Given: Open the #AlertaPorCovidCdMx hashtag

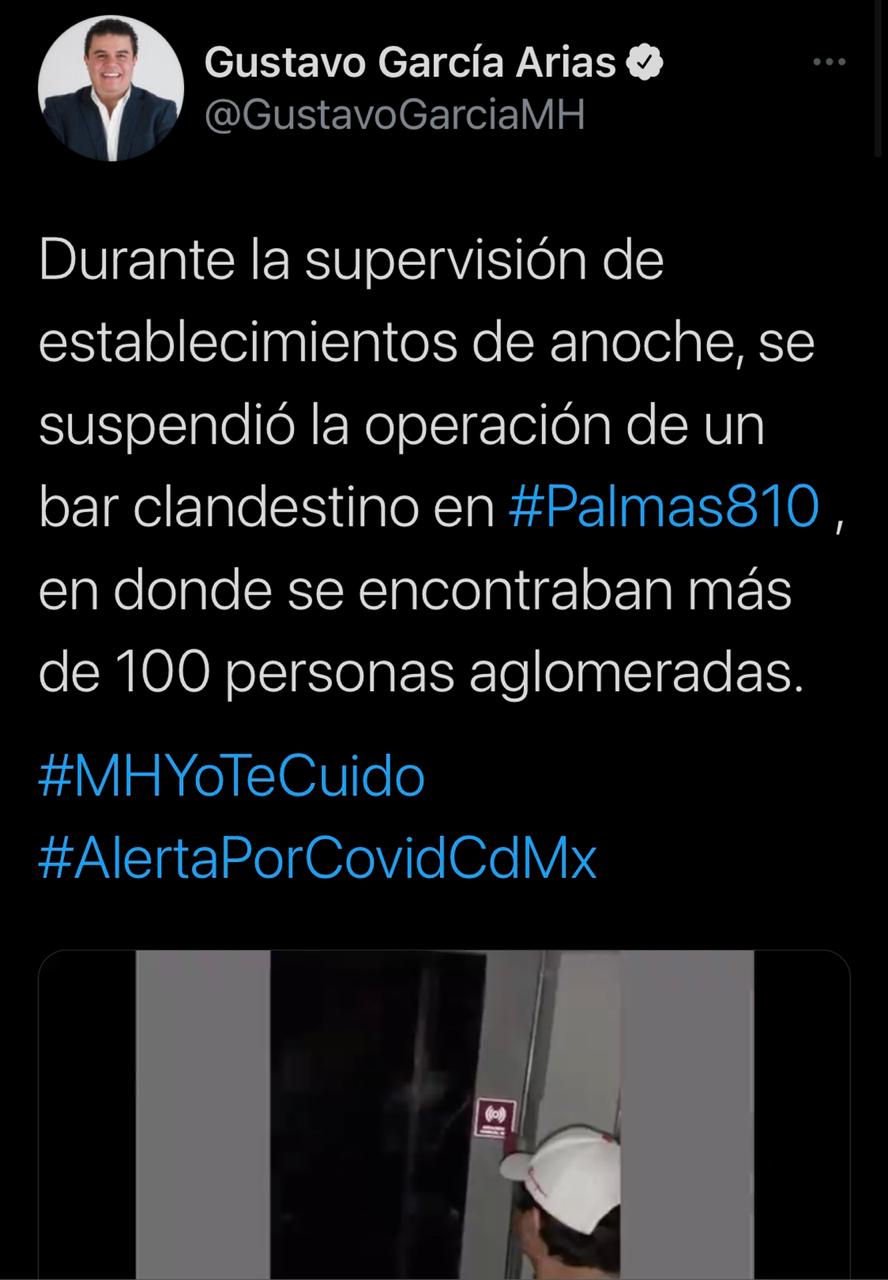Looking at the screenshot, I should tap(317, 859).
